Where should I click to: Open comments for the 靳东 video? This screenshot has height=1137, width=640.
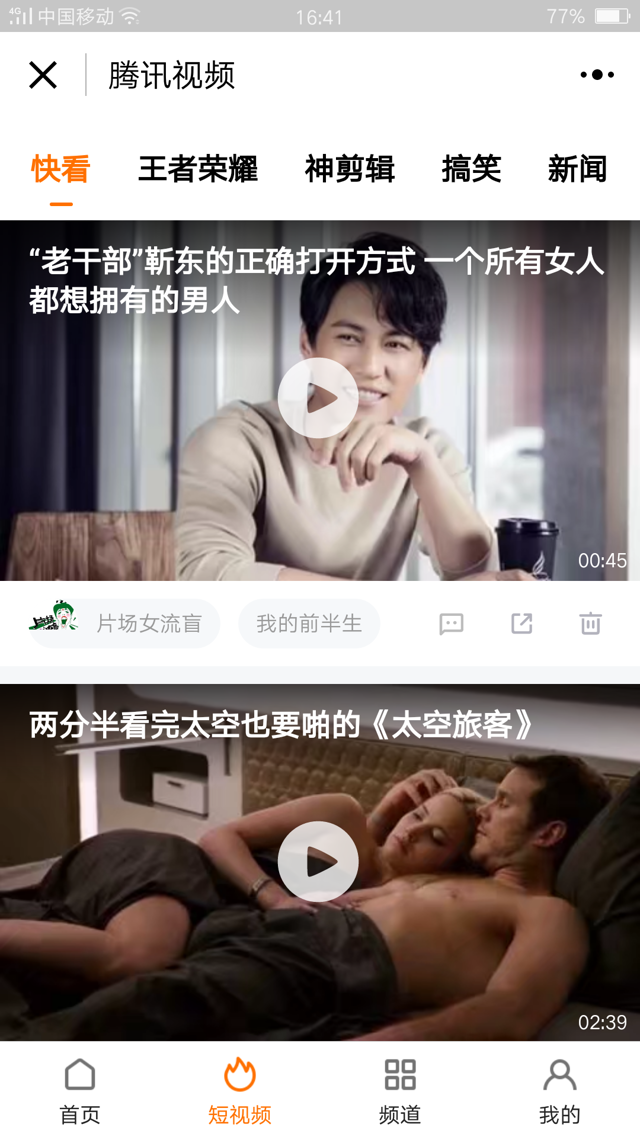451,624
